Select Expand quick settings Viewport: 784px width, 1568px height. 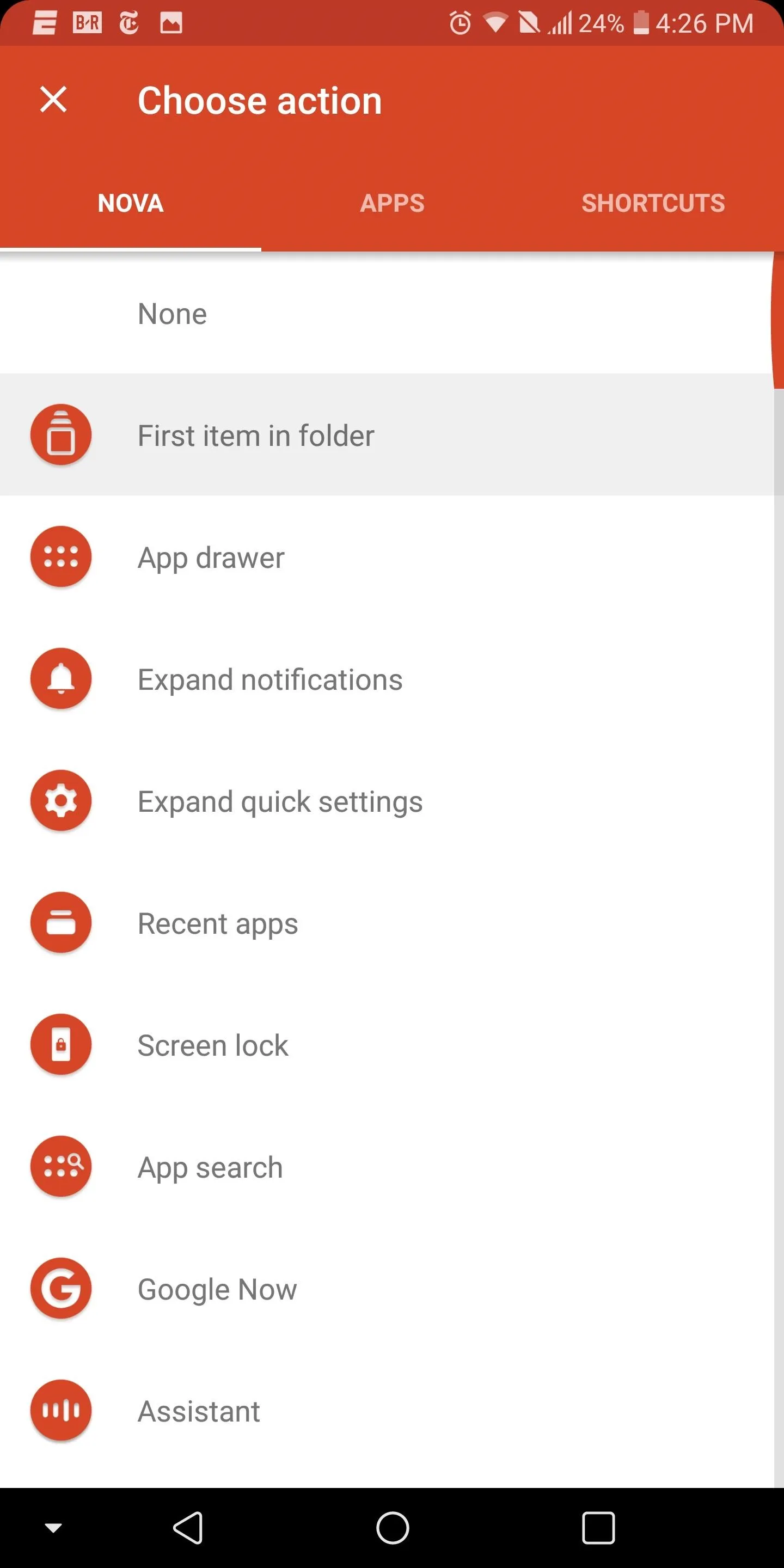[x=387, y=801]
